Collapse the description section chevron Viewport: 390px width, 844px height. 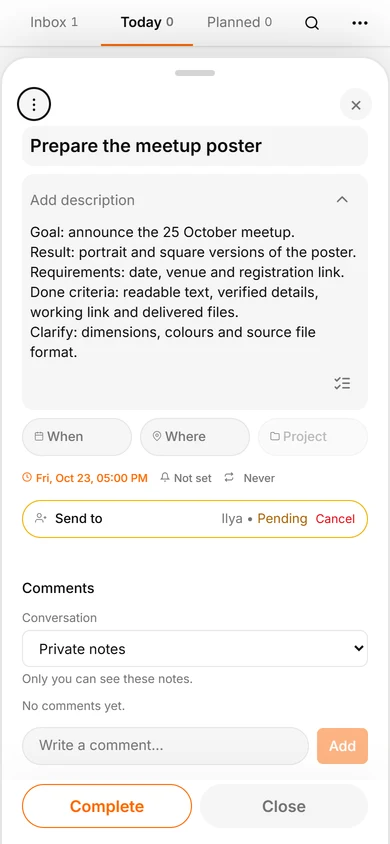tap(342, 200)
